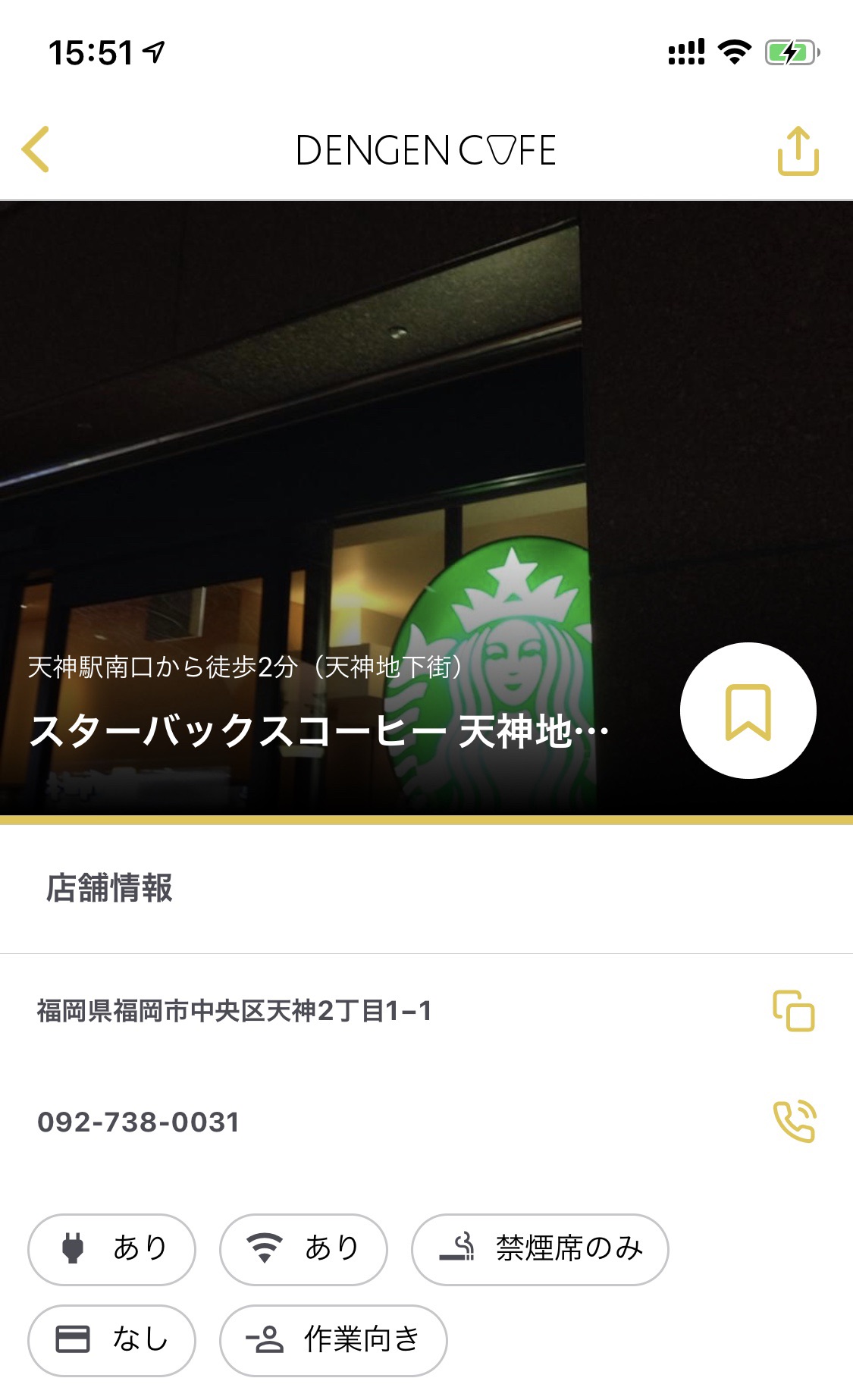Share this cafe page

pyautogui.click(x=798, y=151)
